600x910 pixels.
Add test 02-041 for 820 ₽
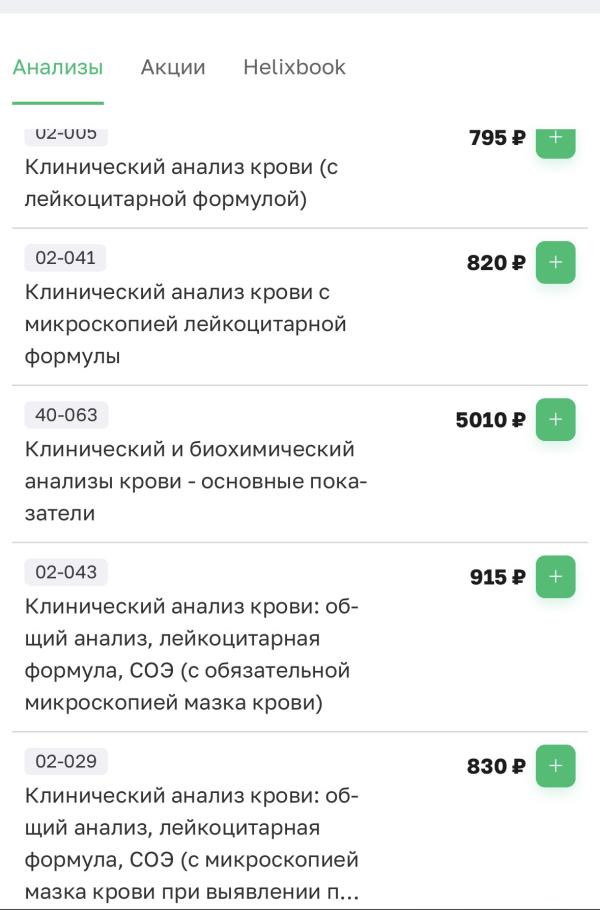pyautogui.click(x=555, y=263)
